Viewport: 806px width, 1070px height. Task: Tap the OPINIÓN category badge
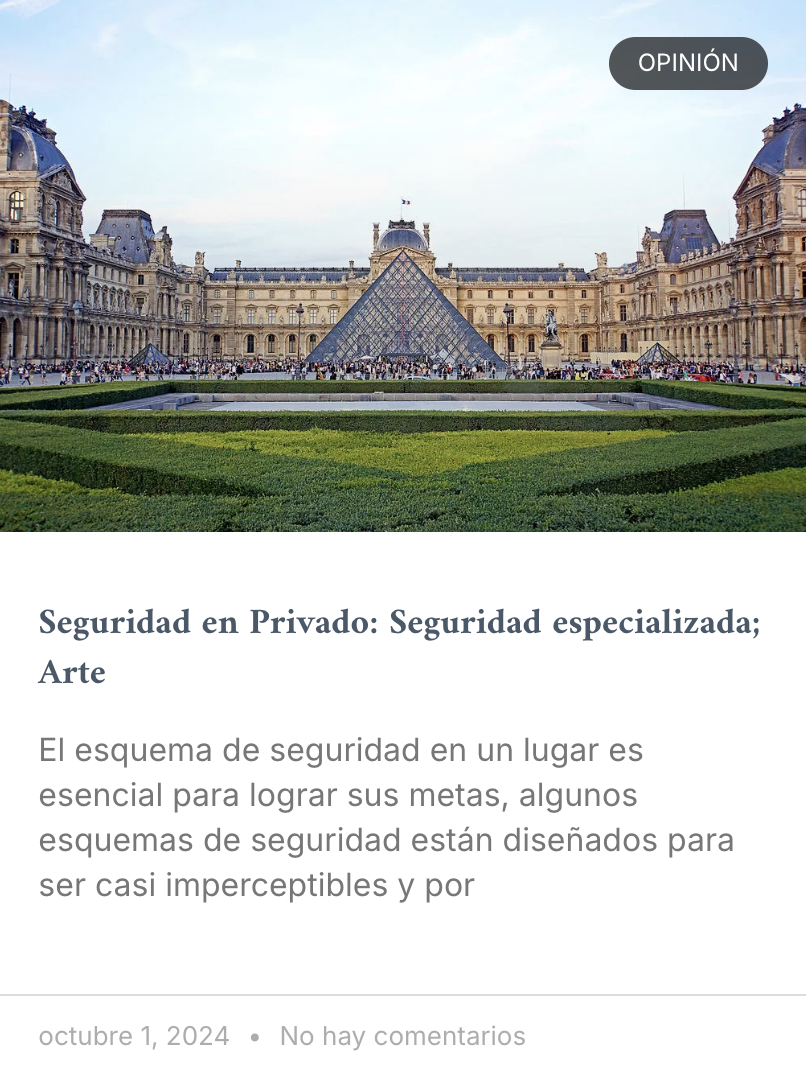[x=688, y=63]
